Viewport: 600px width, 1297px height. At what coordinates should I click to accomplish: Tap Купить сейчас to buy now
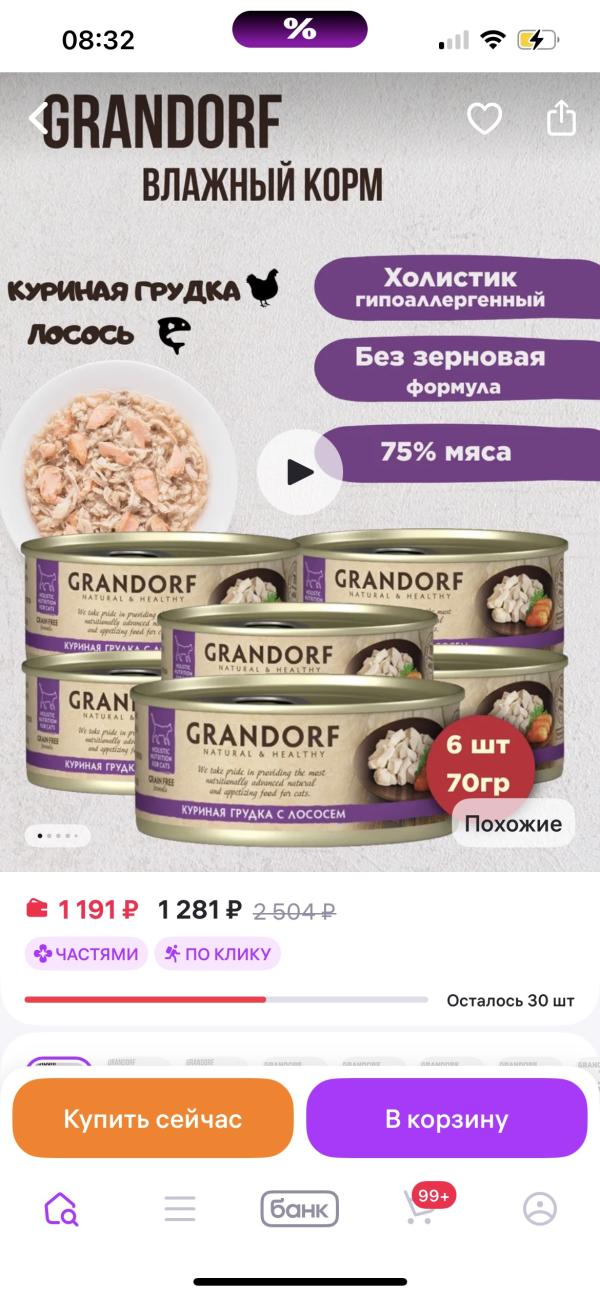click(x=153, y=1118)
